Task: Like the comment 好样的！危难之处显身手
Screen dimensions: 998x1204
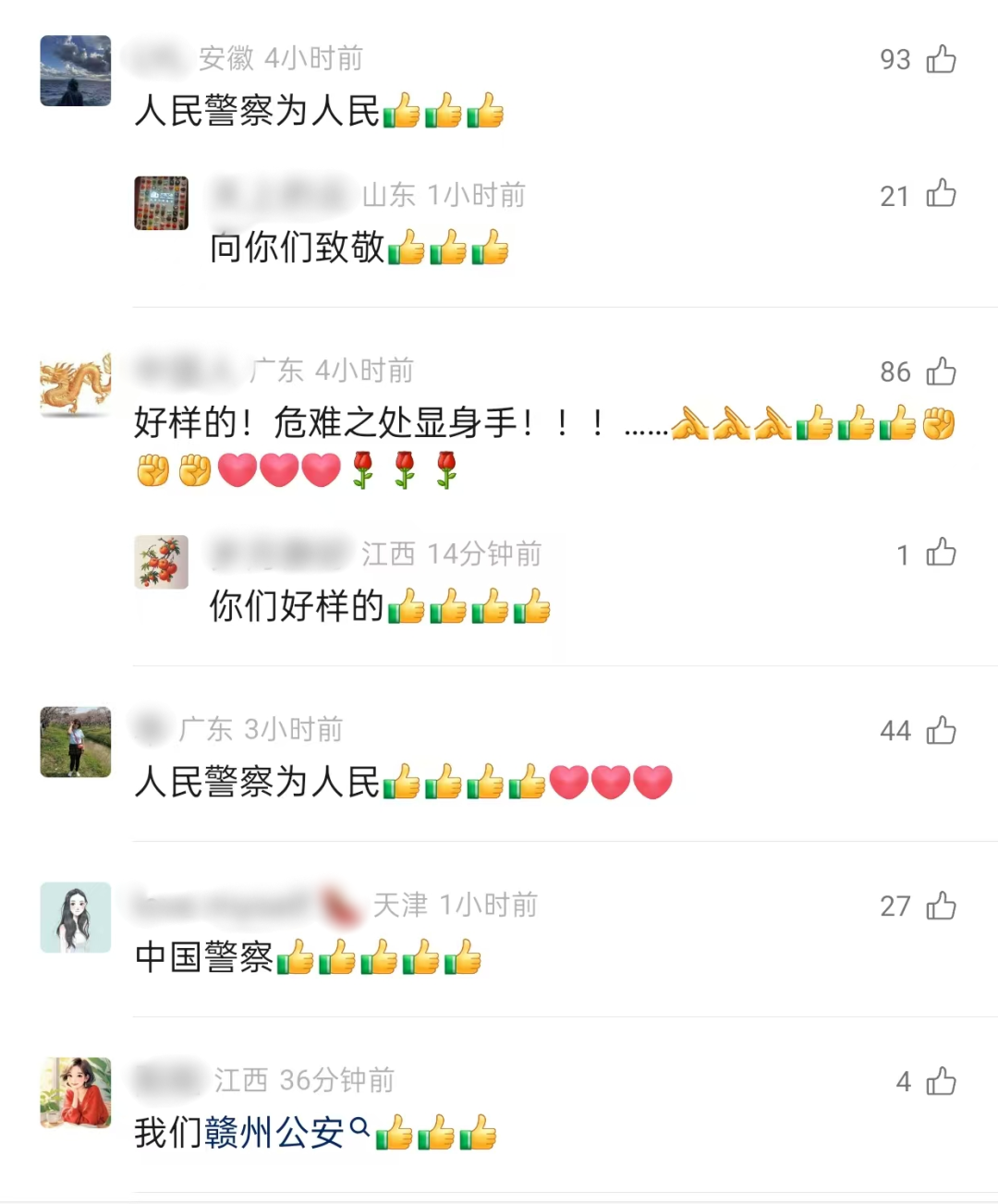Action: (x=941, y=371)
